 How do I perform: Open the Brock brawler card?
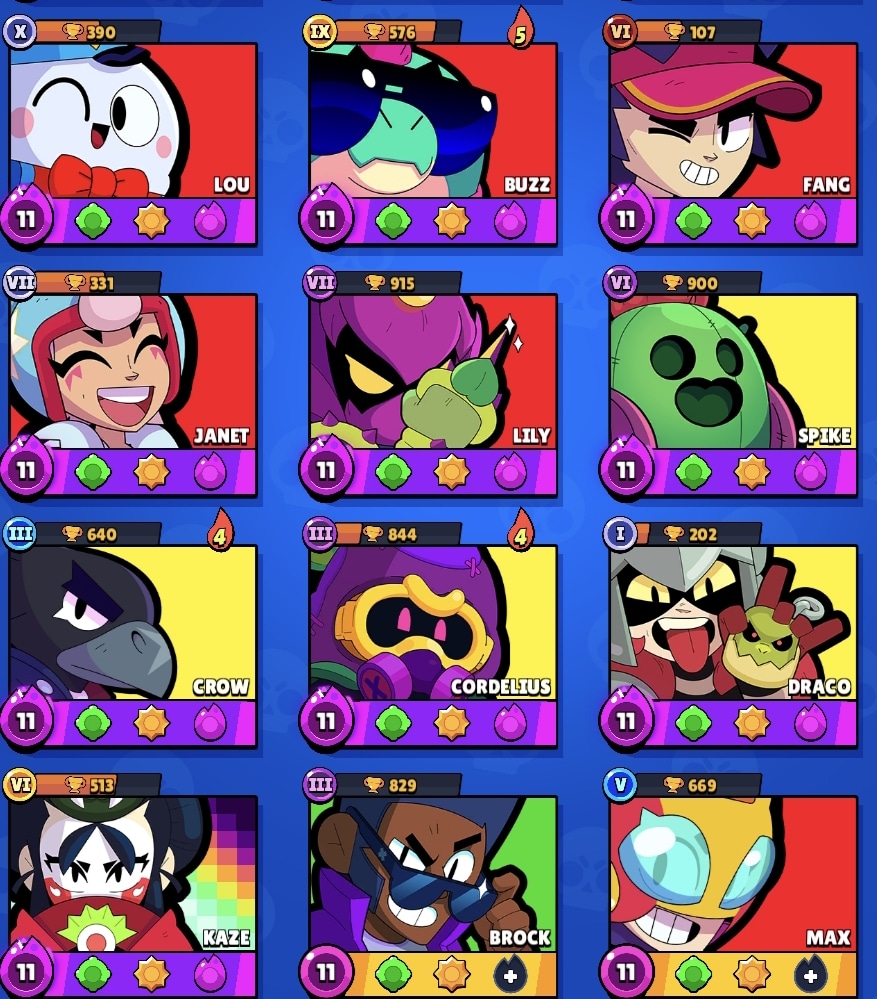tap(432, 873)
